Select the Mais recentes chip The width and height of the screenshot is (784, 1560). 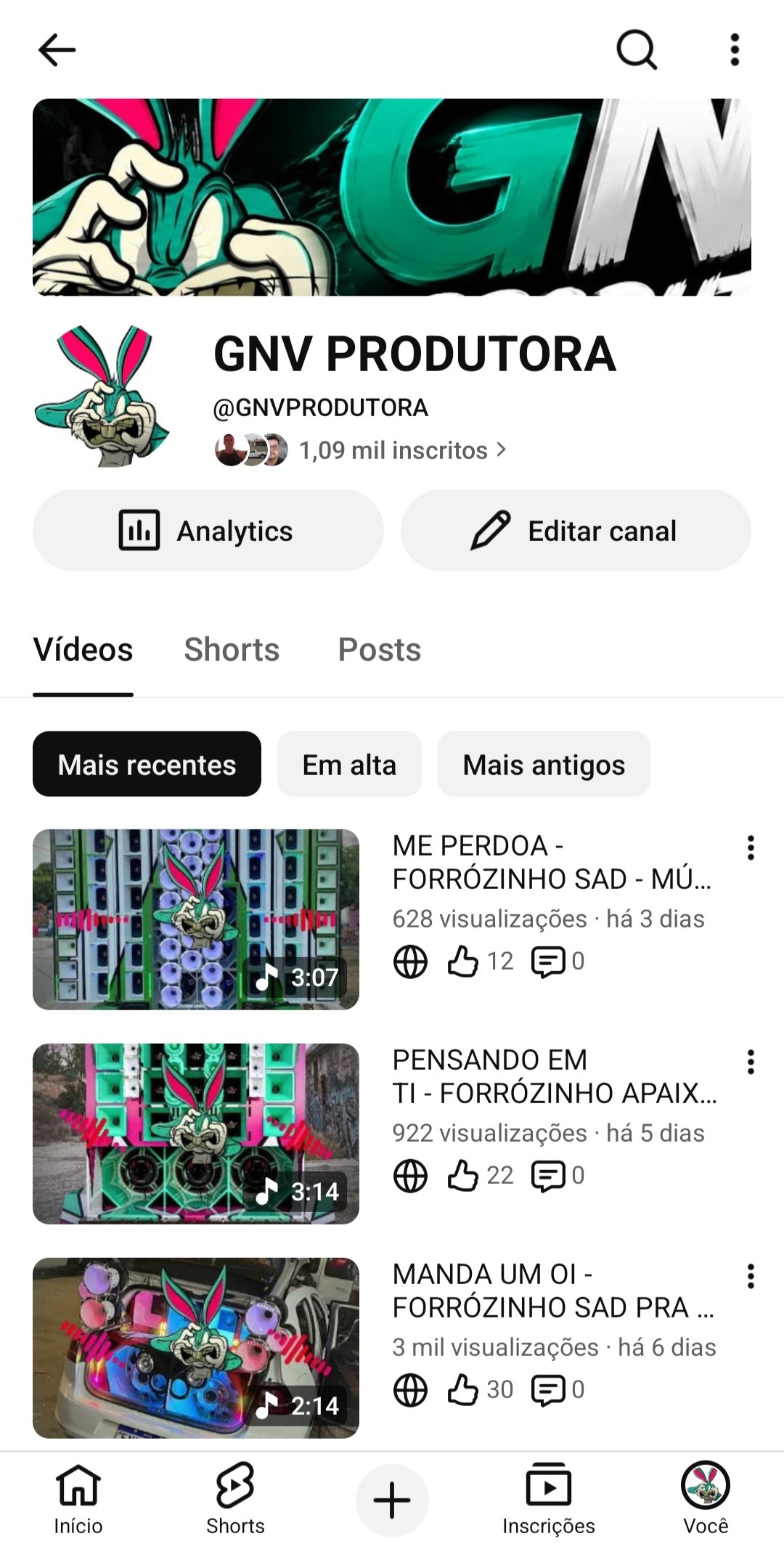click(x=147, y=765)
